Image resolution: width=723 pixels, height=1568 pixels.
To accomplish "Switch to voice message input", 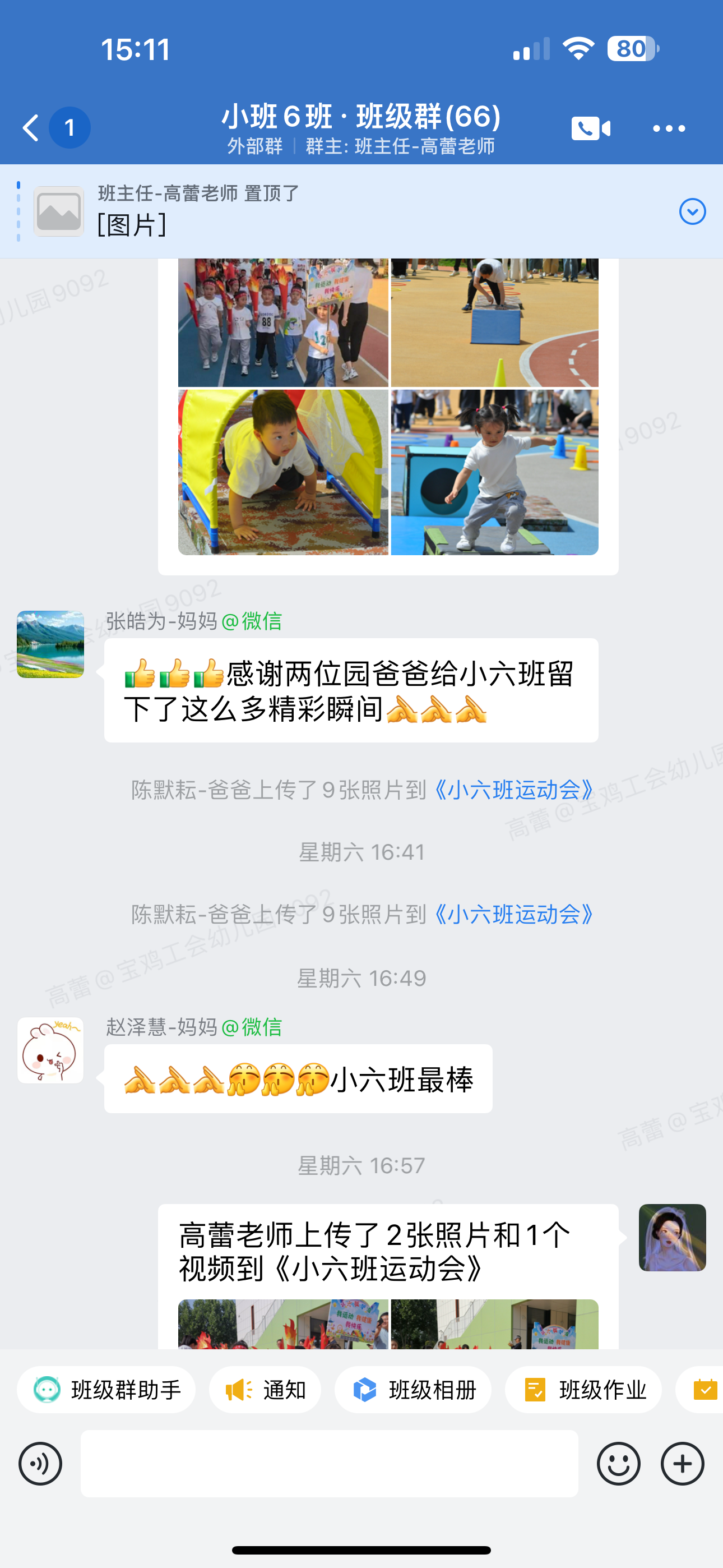I will point(40,1463).
